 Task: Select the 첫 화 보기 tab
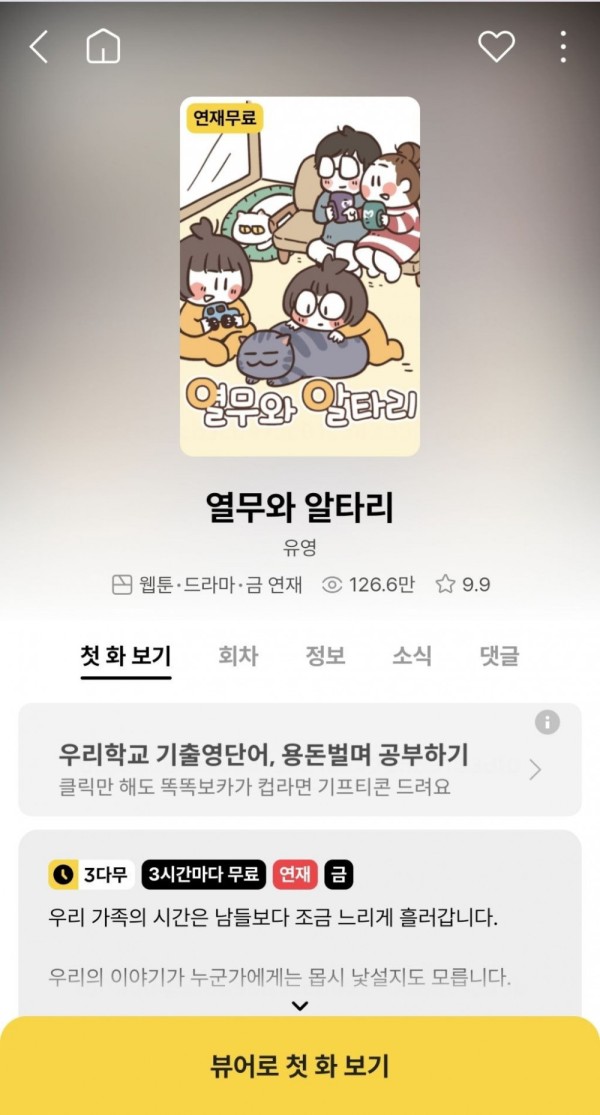coord(126,656)
